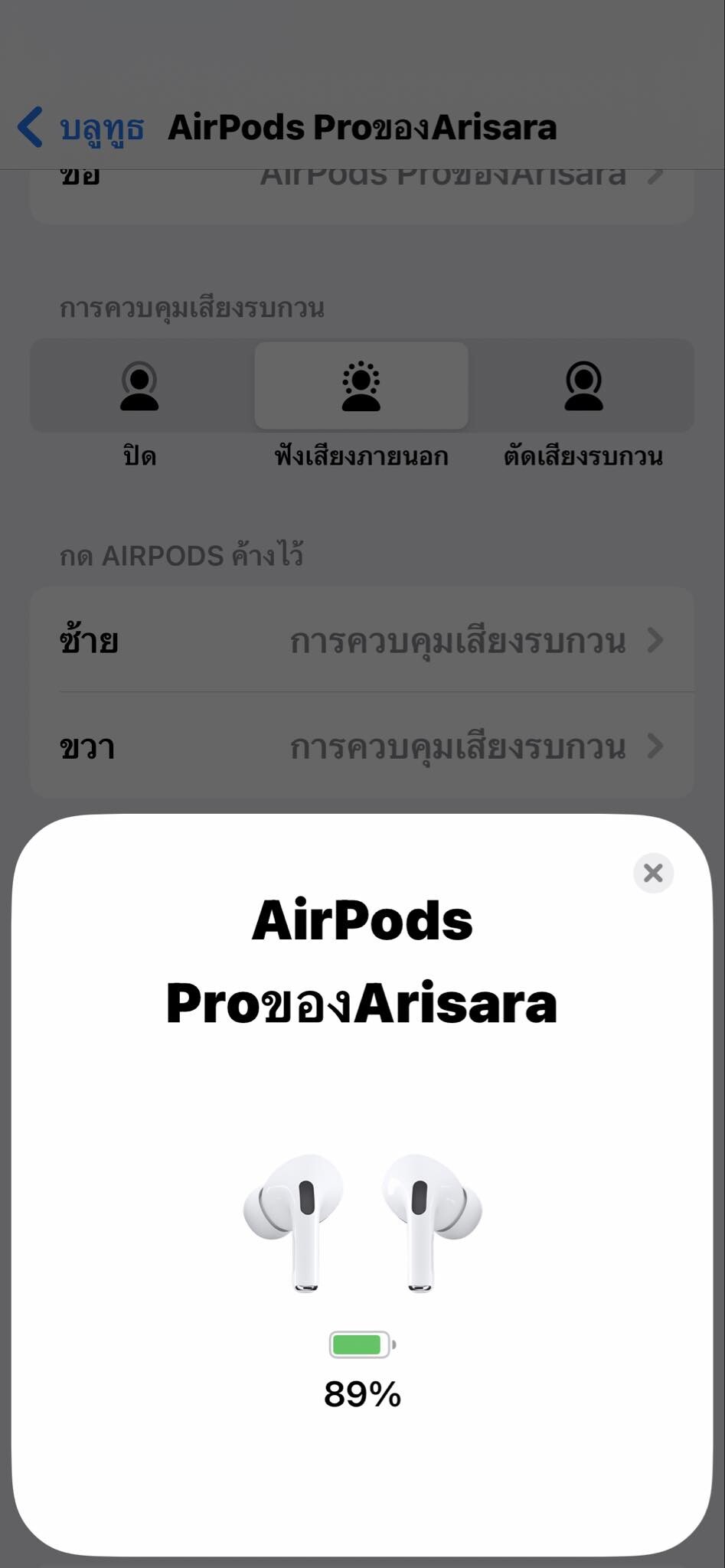Close the AirPods Pro battery popup

[x=653, y=873]
